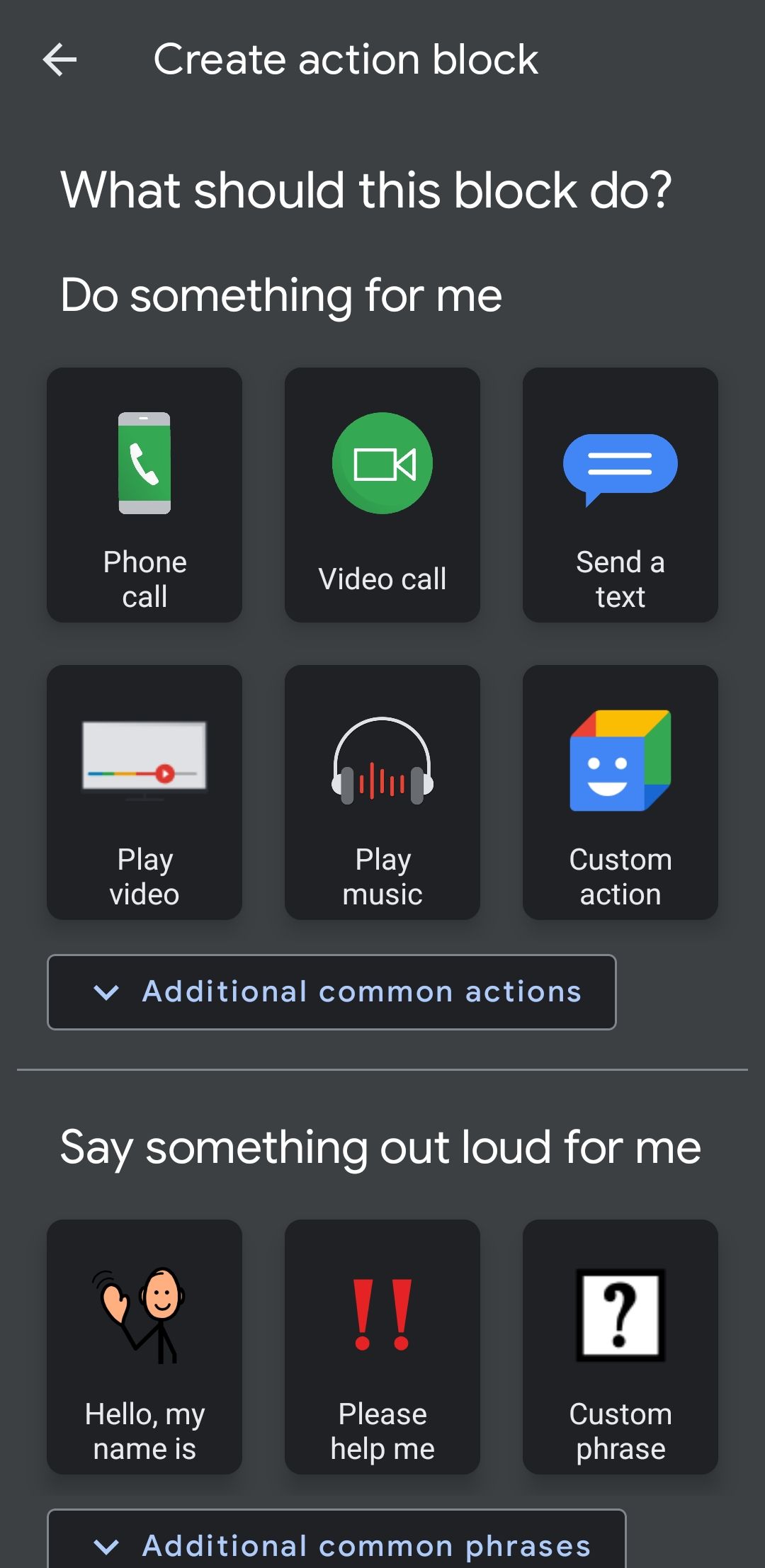The width and height of the screenshot is (765, 1568).
Task: Select the Video call action
Action: 382,494
